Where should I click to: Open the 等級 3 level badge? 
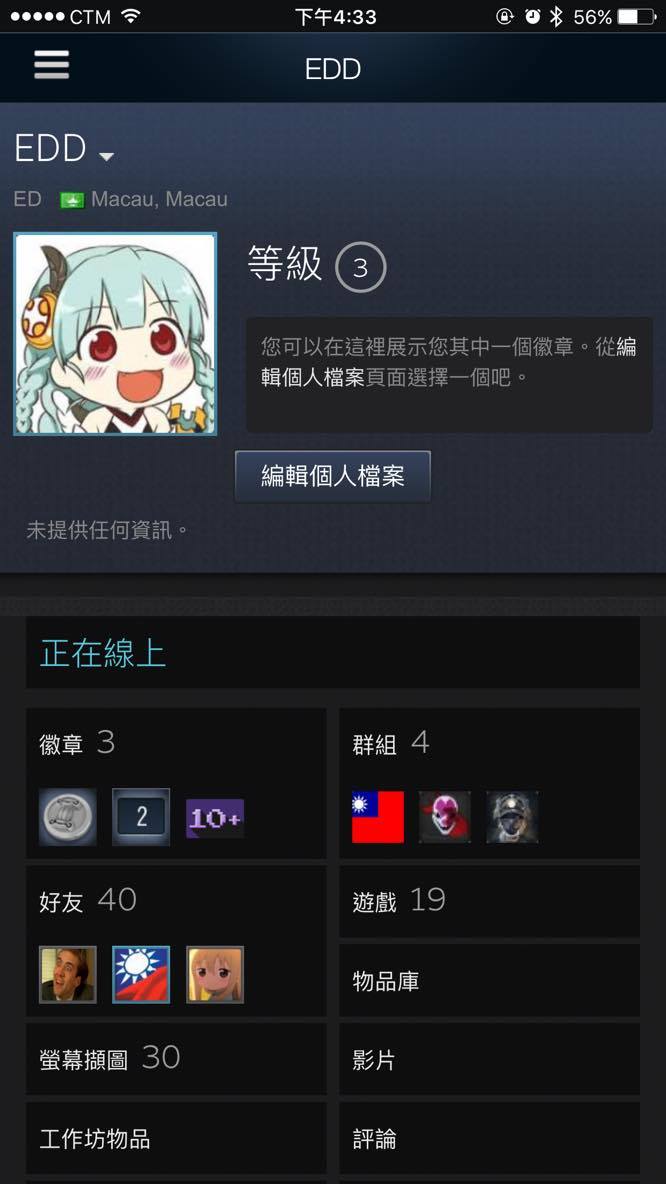pyautogui.click(x=360, y=267)
